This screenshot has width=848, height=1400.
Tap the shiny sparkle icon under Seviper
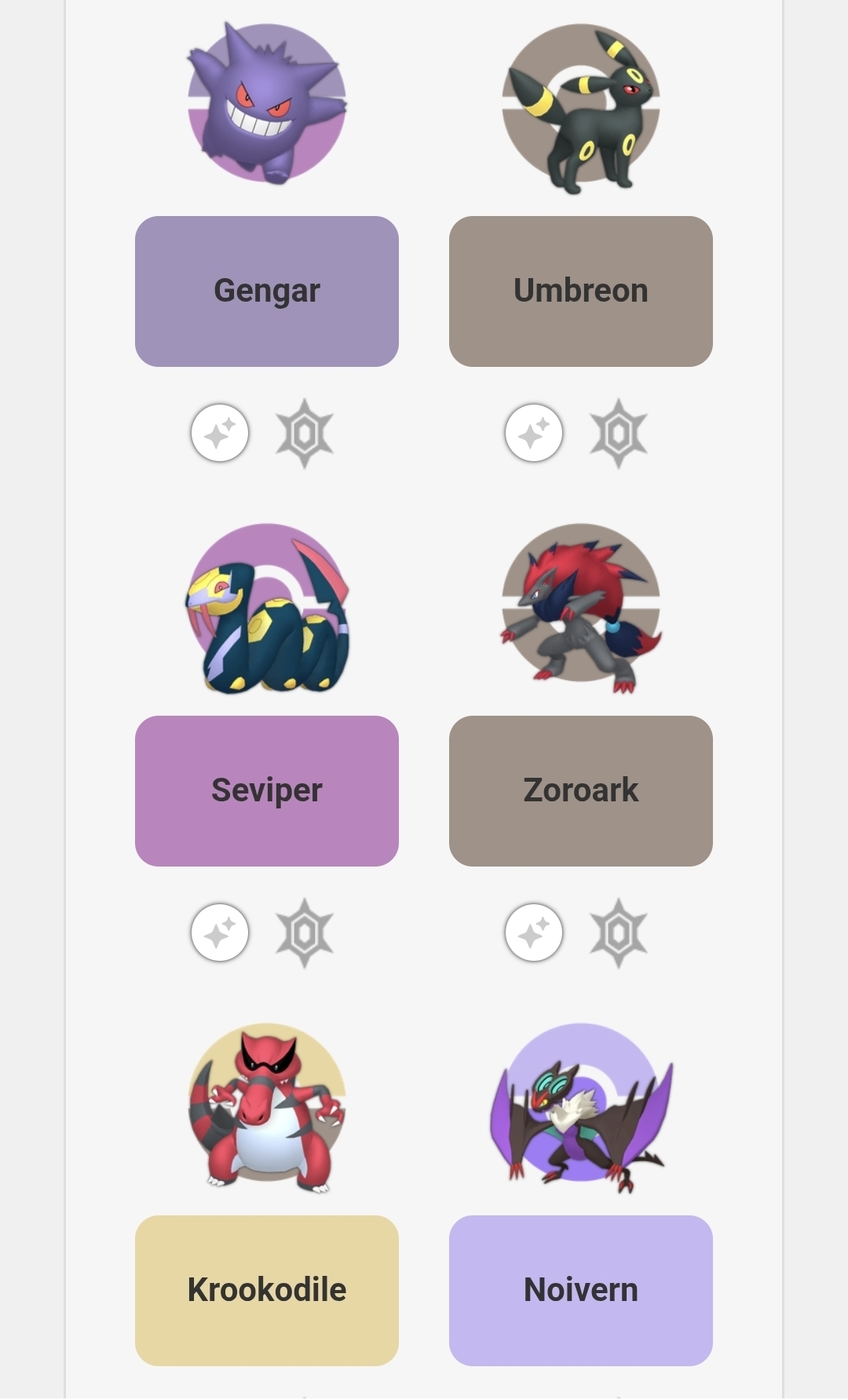[220, 933]
